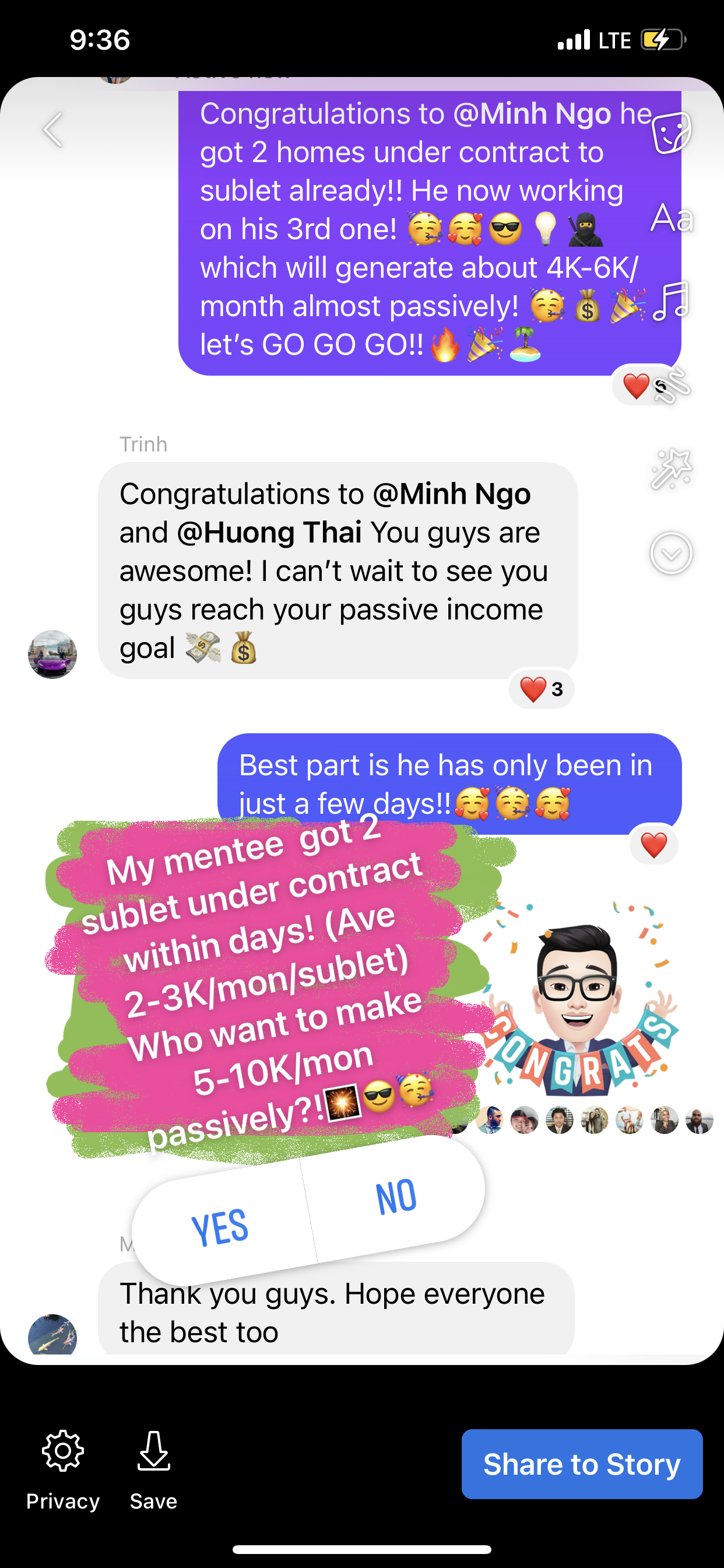Open the sparkle effects wand

671,468
